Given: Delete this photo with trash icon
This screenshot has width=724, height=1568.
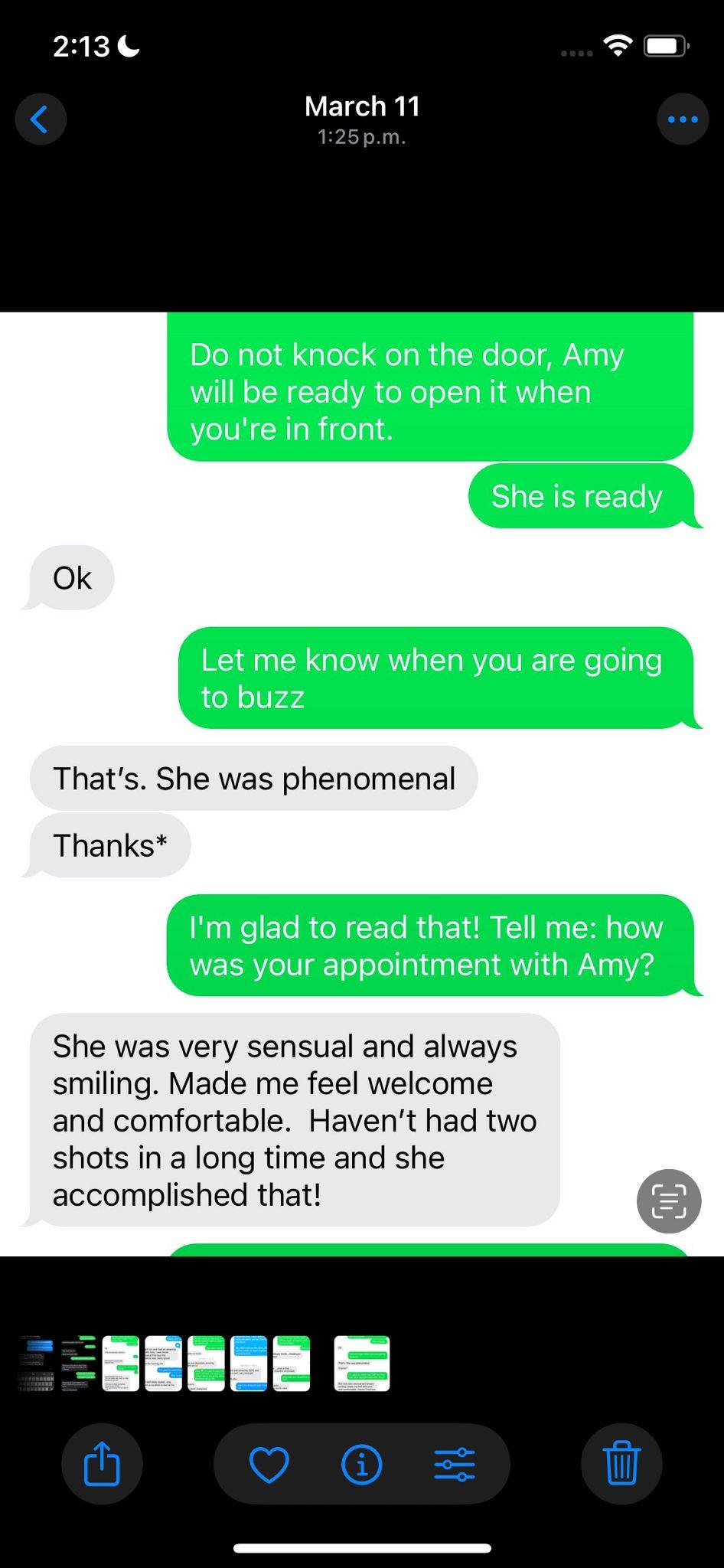Looking at the screenshot, I should pos(621,1464).
